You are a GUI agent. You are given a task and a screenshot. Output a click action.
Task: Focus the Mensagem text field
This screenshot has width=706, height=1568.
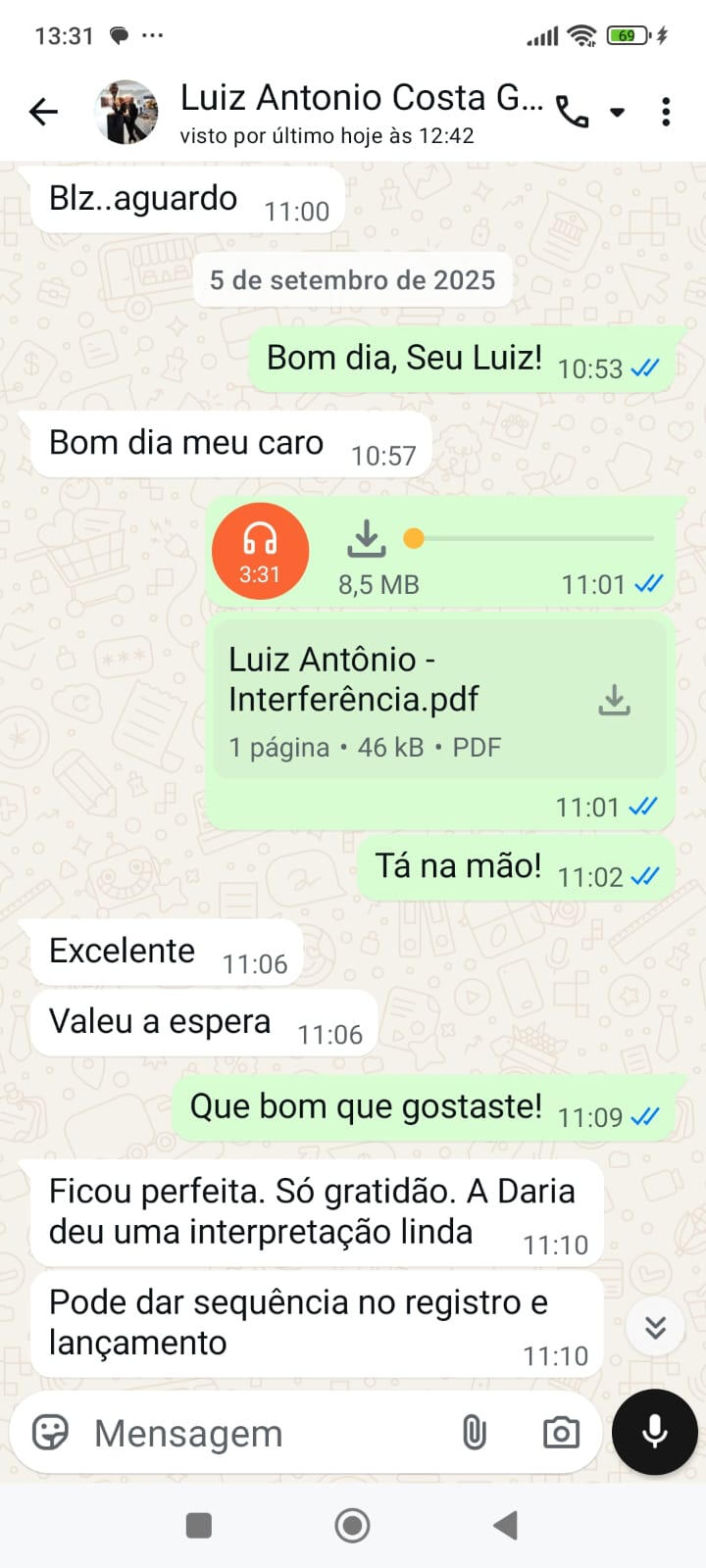pos(265,1433)
